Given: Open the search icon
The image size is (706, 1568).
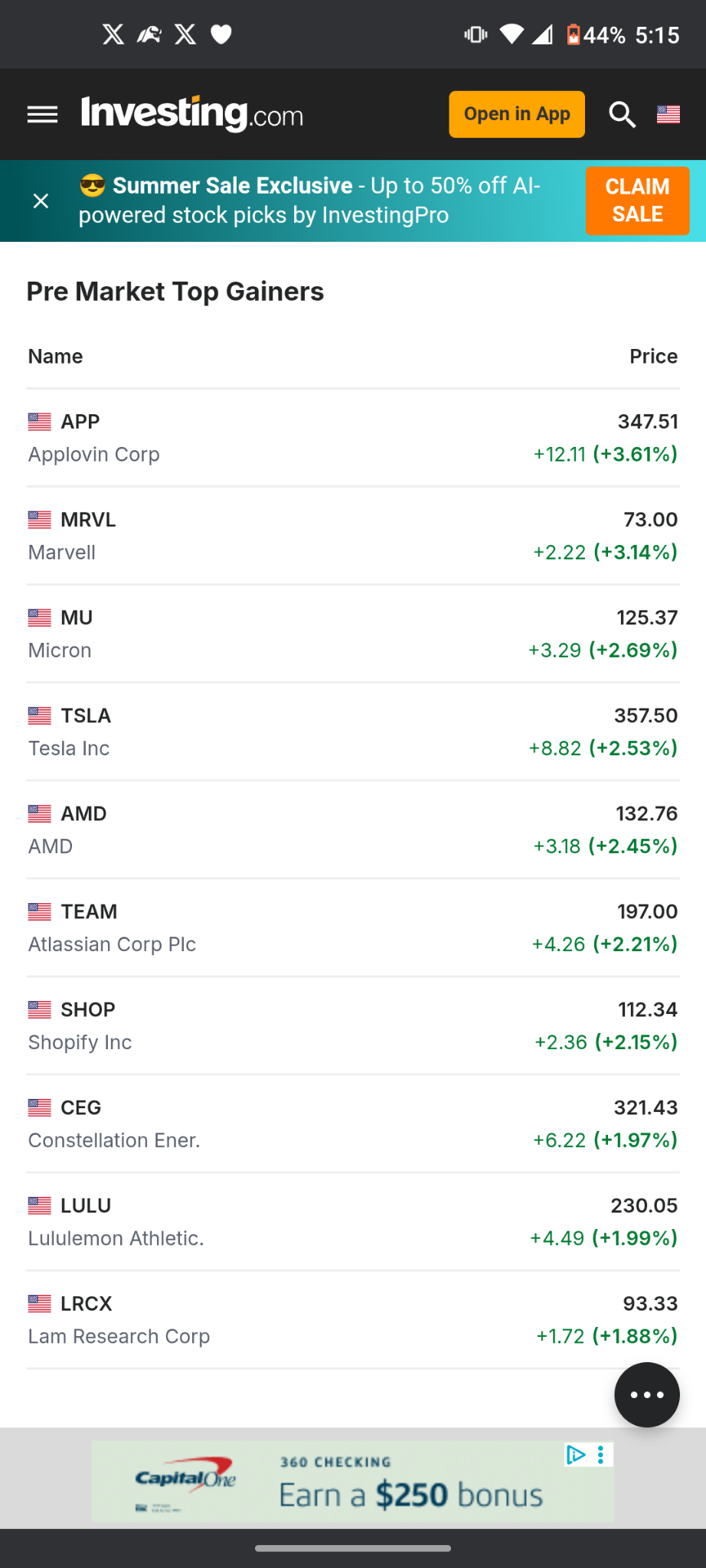Looking at the screenshot, I should click(x=622, y=115).
